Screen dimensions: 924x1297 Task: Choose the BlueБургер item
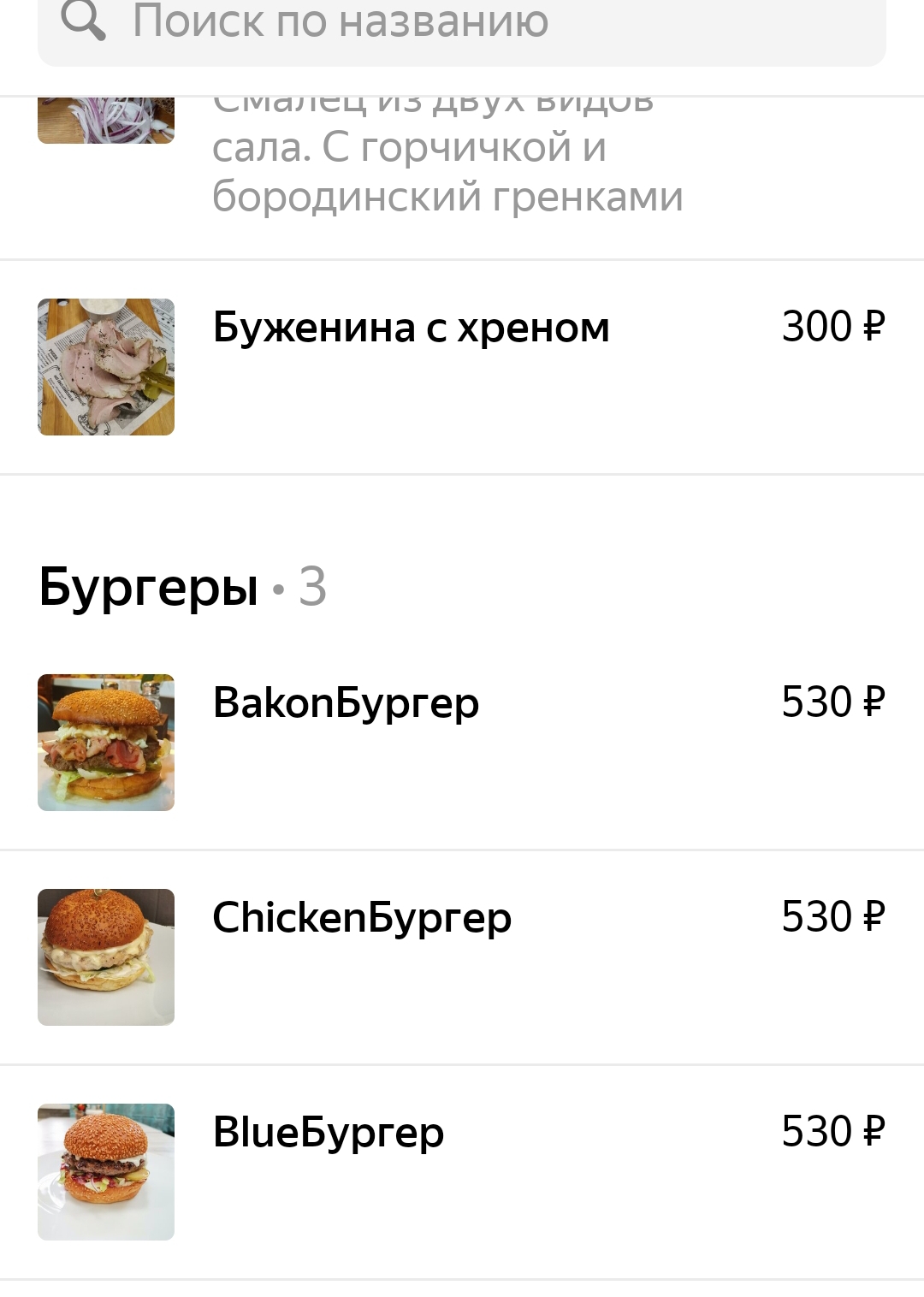coord(329,1134)
